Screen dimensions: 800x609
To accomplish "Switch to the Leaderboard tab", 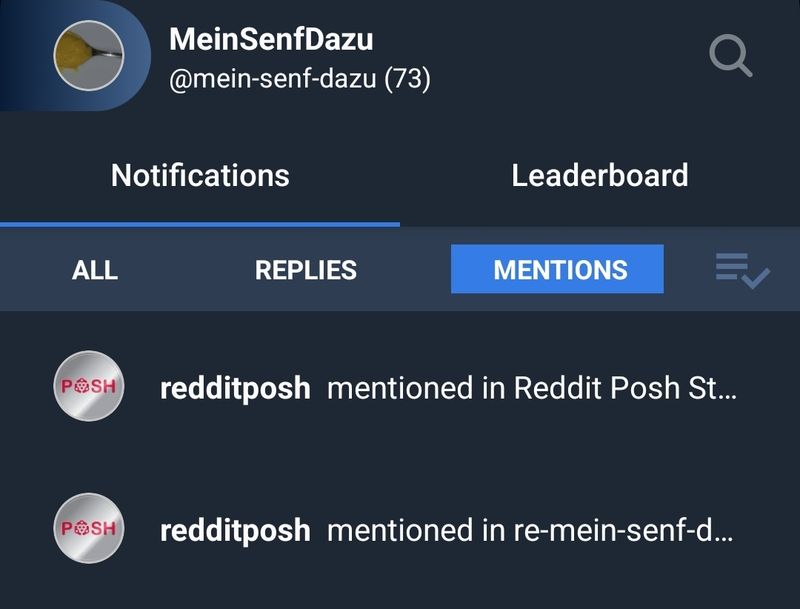I will pyautogui.click(x=599, y=176).
